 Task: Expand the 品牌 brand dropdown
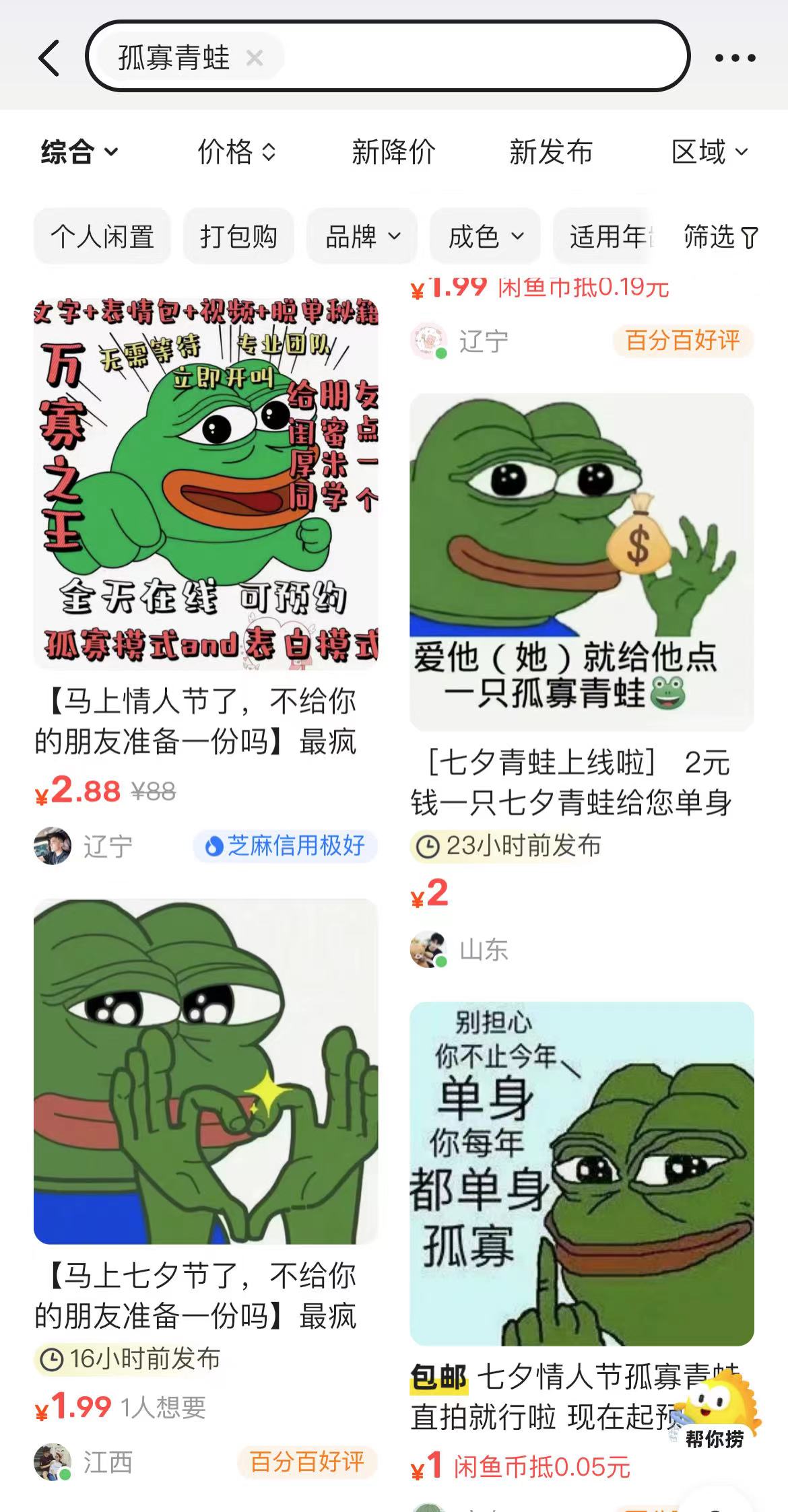tap(361, 236)
